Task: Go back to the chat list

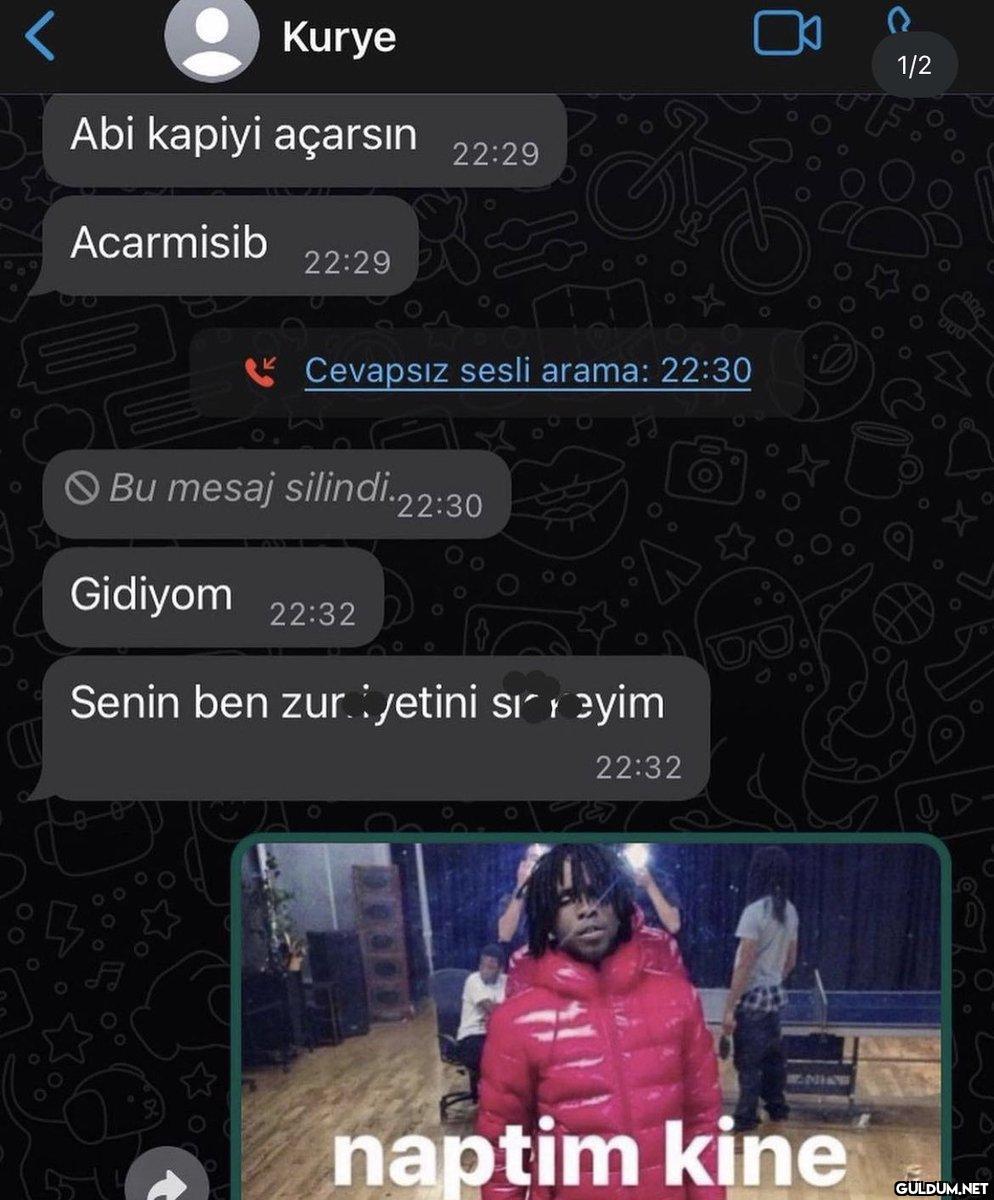Action: click(40, 38)
